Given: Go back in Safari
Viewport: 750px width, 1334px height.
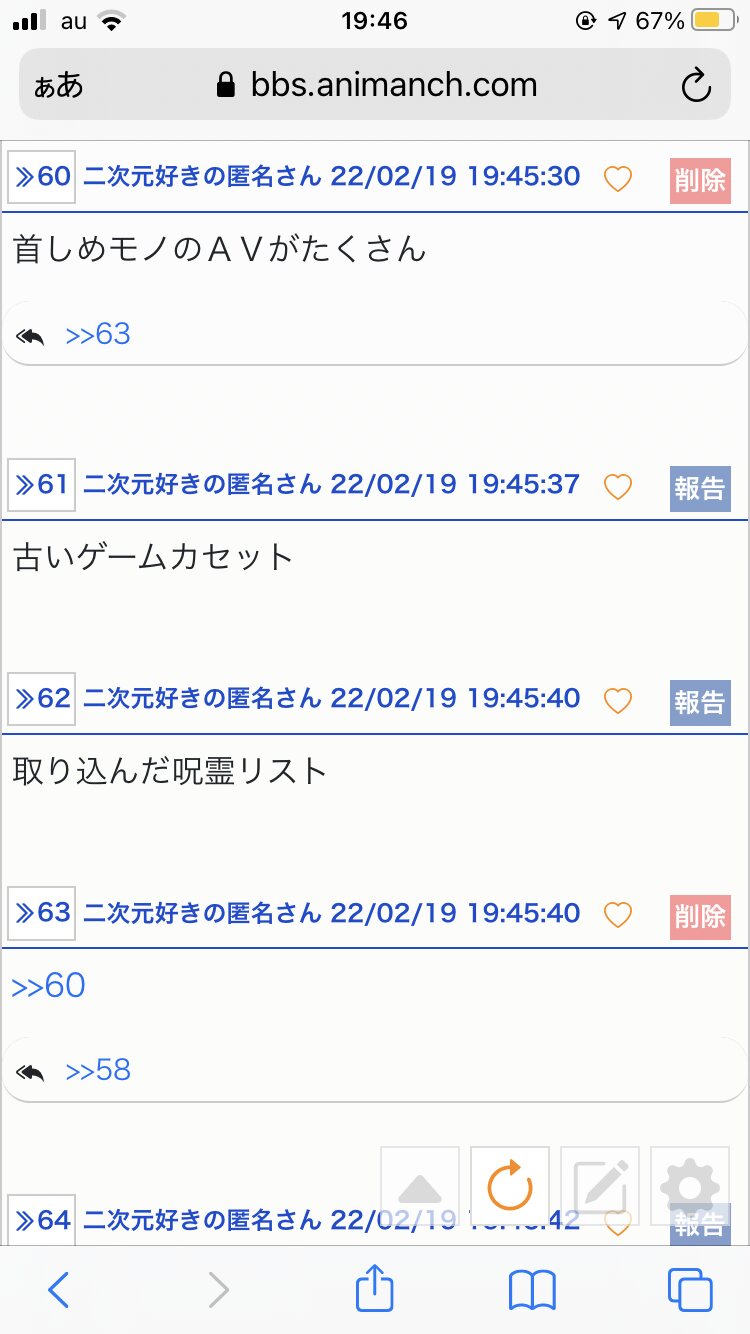Looking at the screenshot, I should coord(59,1290).
